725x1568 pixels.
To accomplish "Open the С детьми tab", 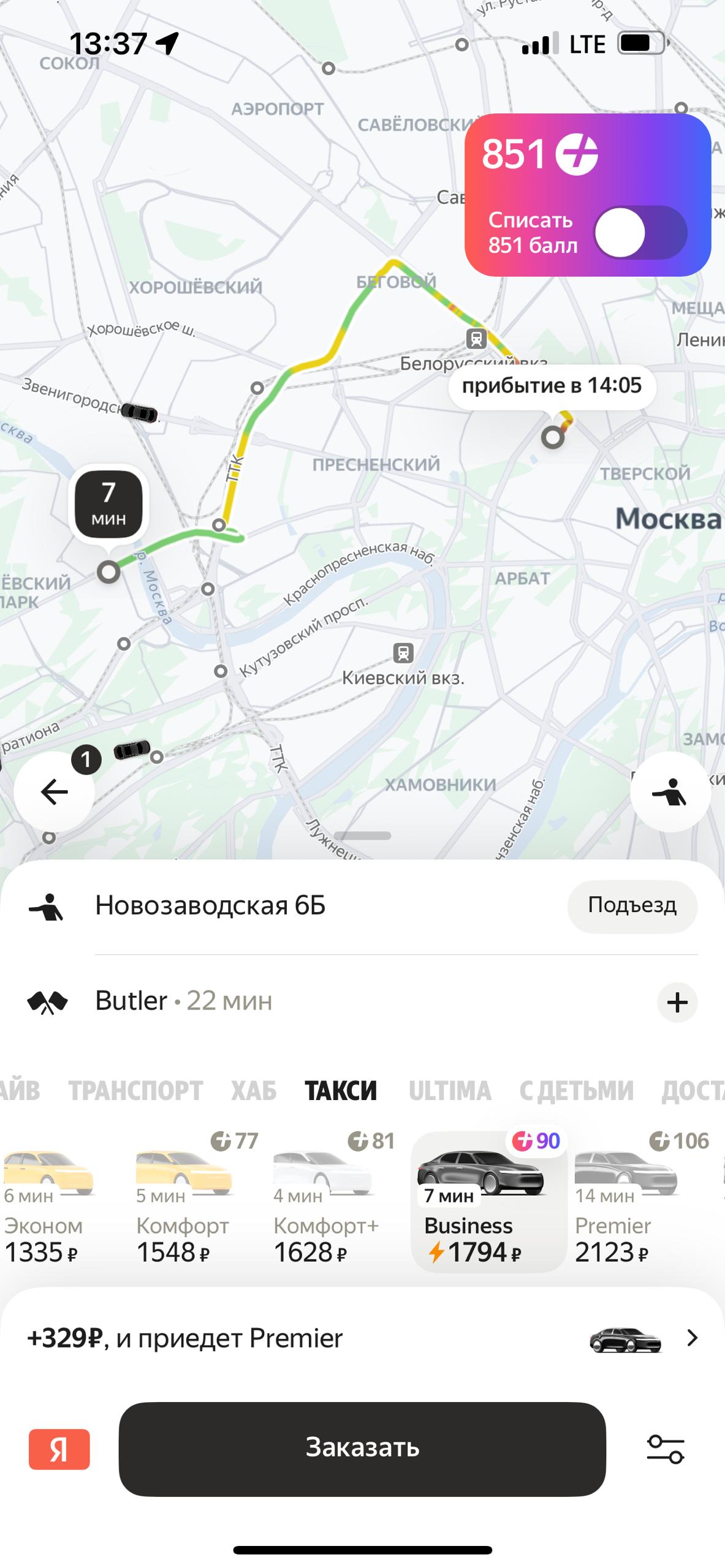I will pyautogui.click(x=576, y=1091).
